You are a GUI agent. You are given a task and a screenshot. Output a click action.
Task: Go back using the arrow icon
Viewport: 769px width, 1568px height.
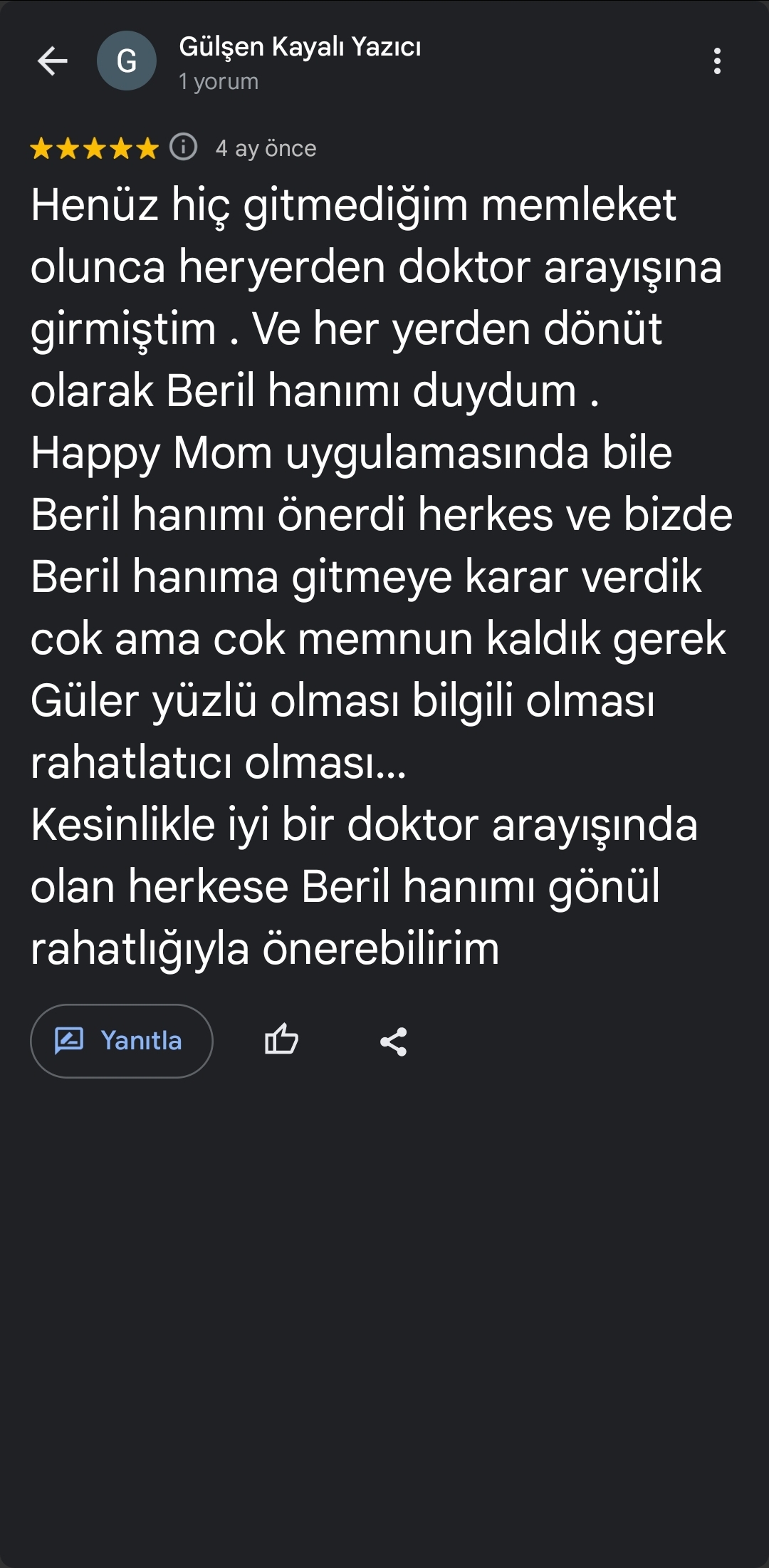52,61
